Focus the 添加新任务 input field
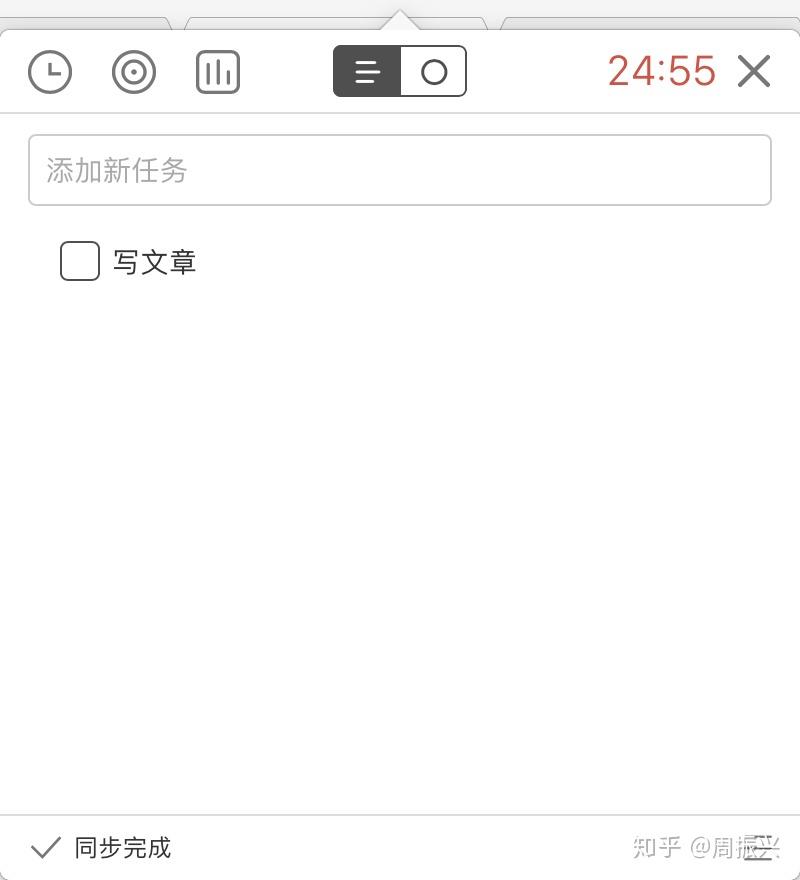The image size is (800, 880). 400,170
